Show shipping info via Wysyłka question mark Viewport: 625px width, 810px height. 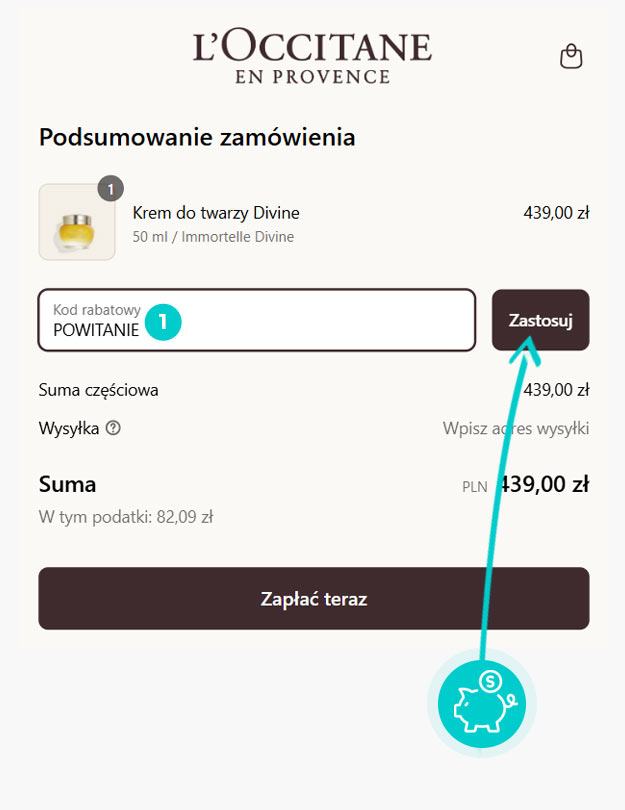[x=113, y=429]
